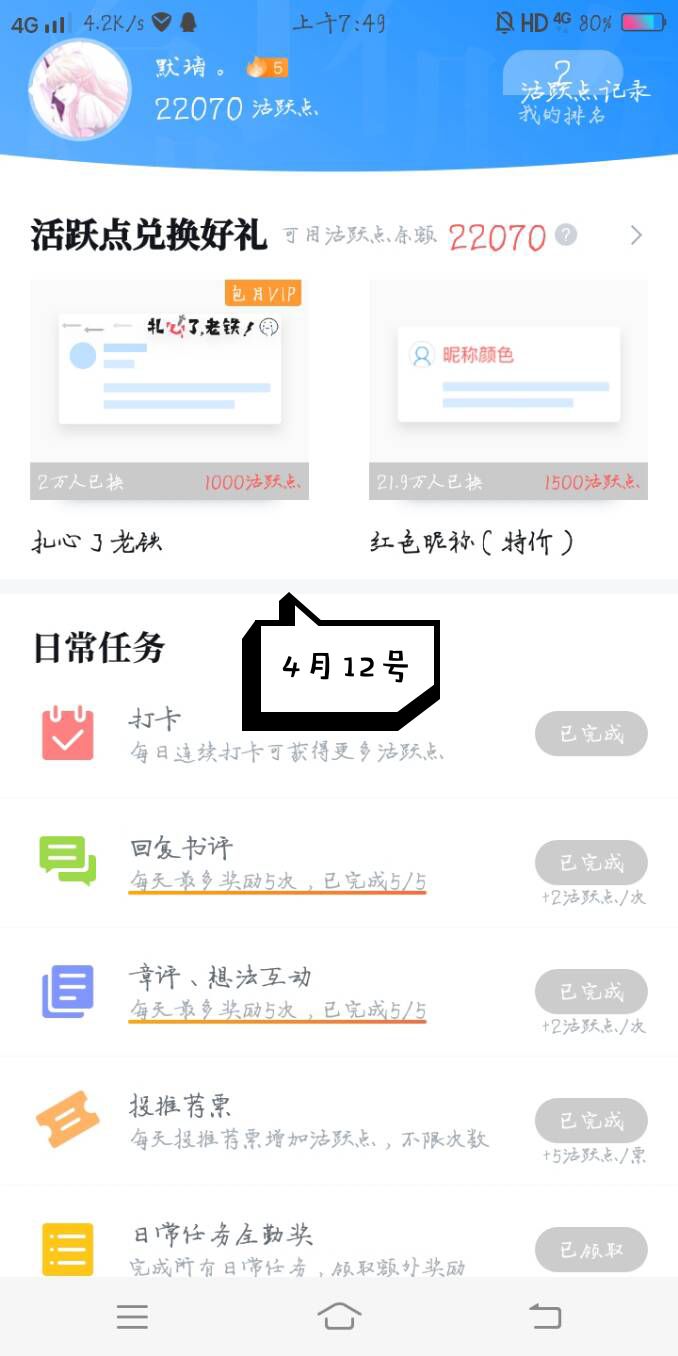This screenshot has width=678, height=1356.
Task: Tap 已完成 button for 章评、想法互动 task
Action: point(591,991)
